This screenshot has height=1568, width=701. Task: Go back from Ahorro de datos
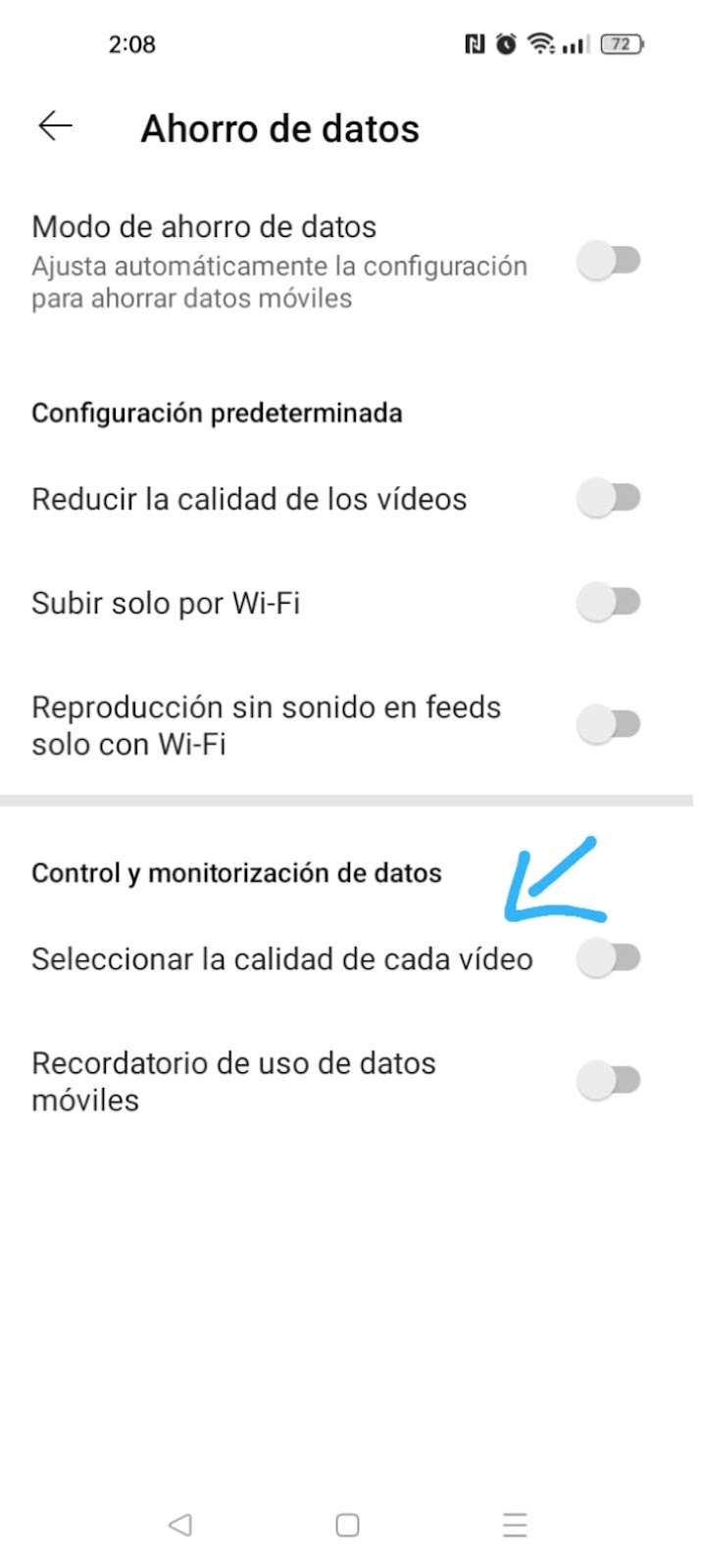click(55, 126)
